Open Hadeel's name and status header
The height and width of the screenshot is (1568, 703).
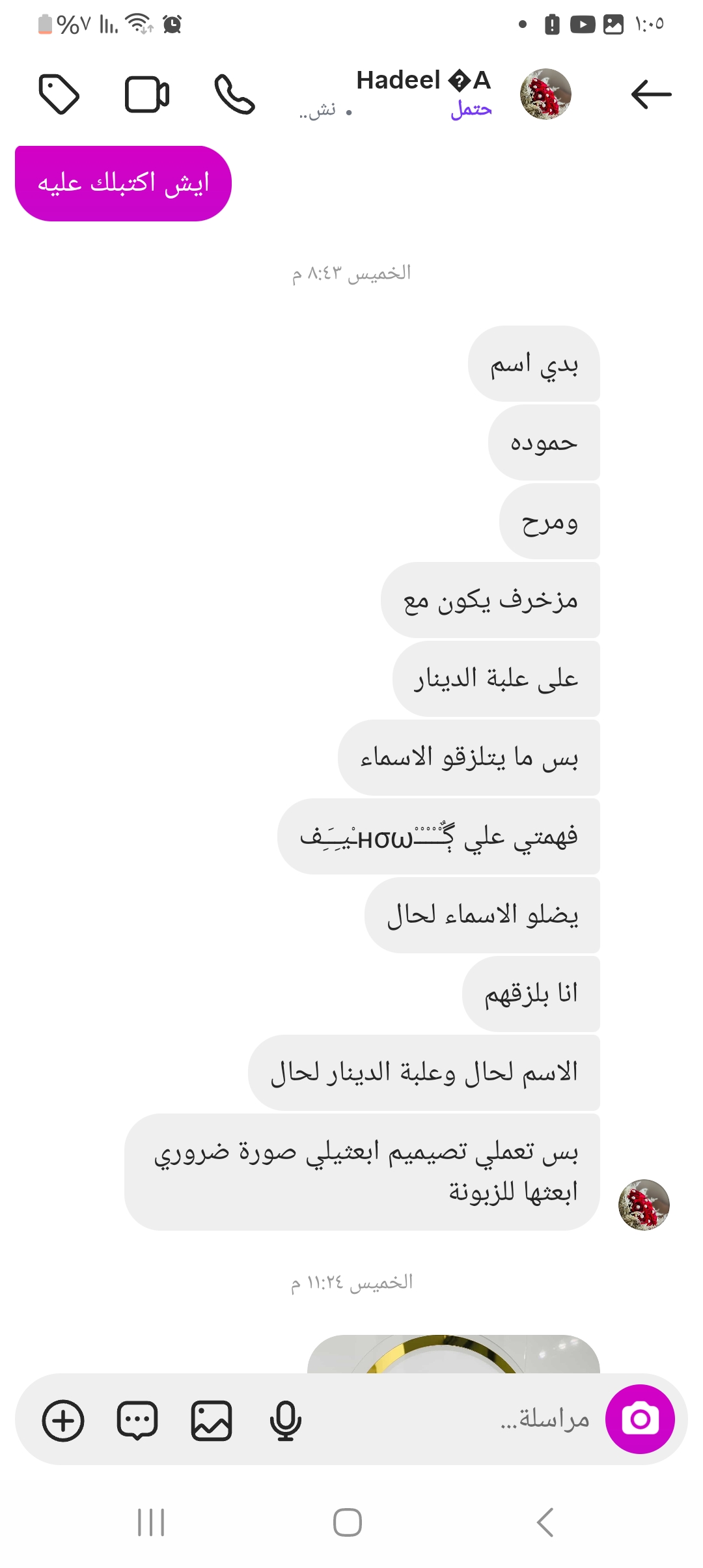(423, 93)
